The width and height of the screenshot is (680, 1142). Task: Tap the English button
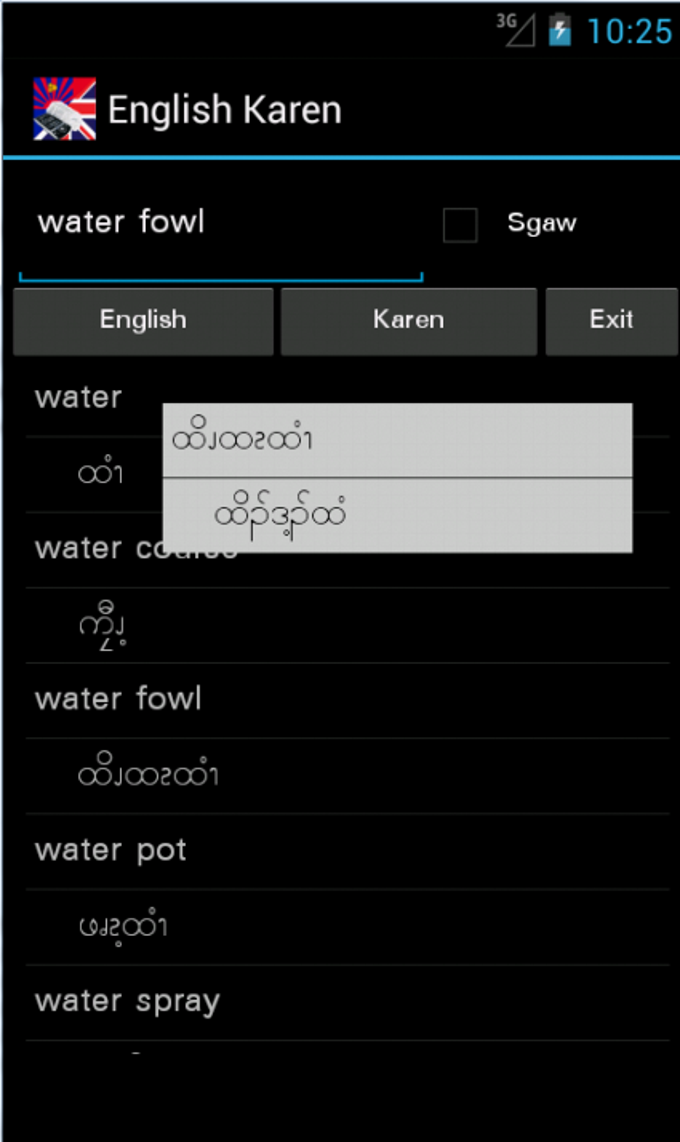pyautogui.click(x=143, y=321)
